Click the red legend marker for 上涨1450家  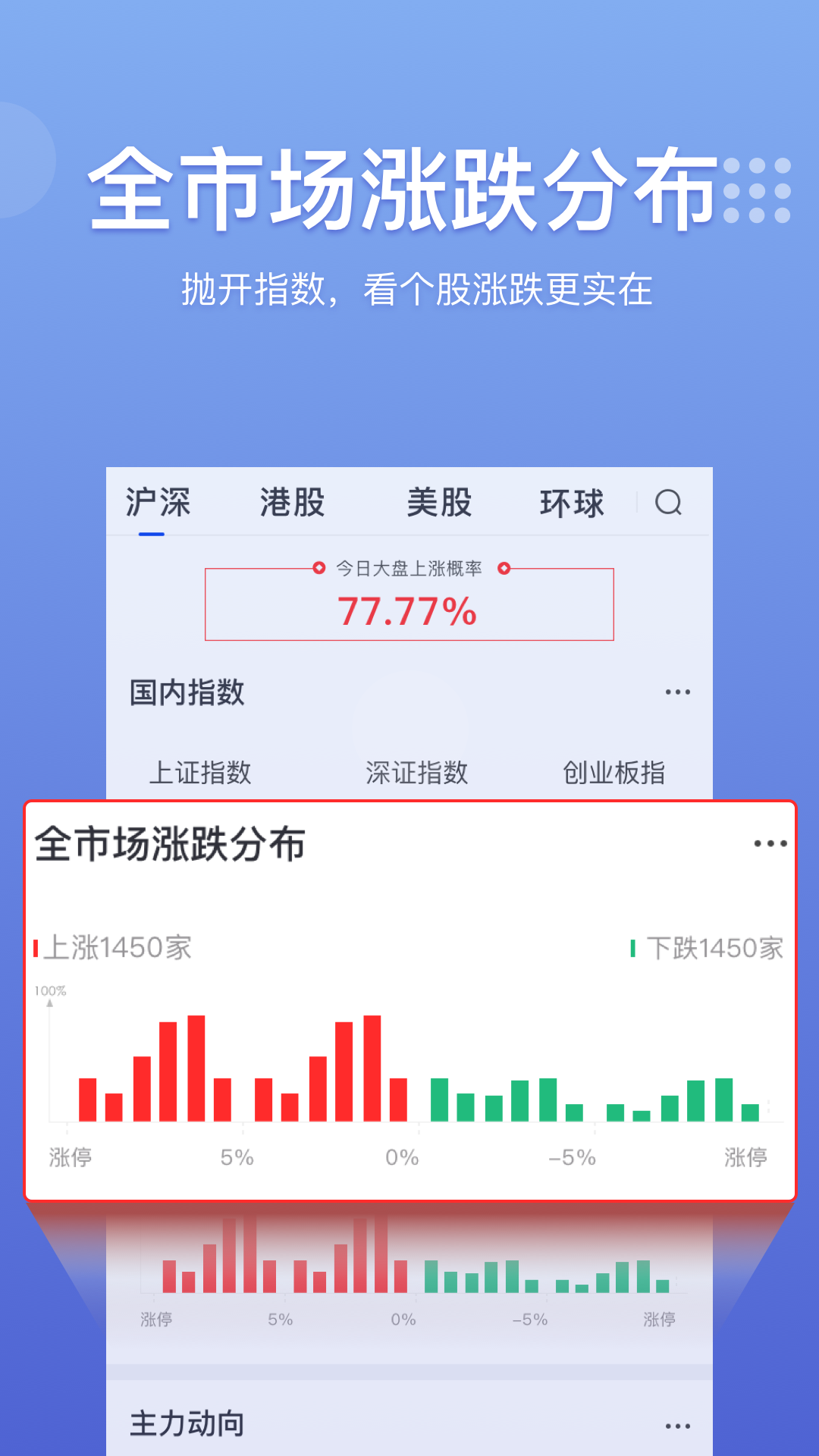(36, 946)
